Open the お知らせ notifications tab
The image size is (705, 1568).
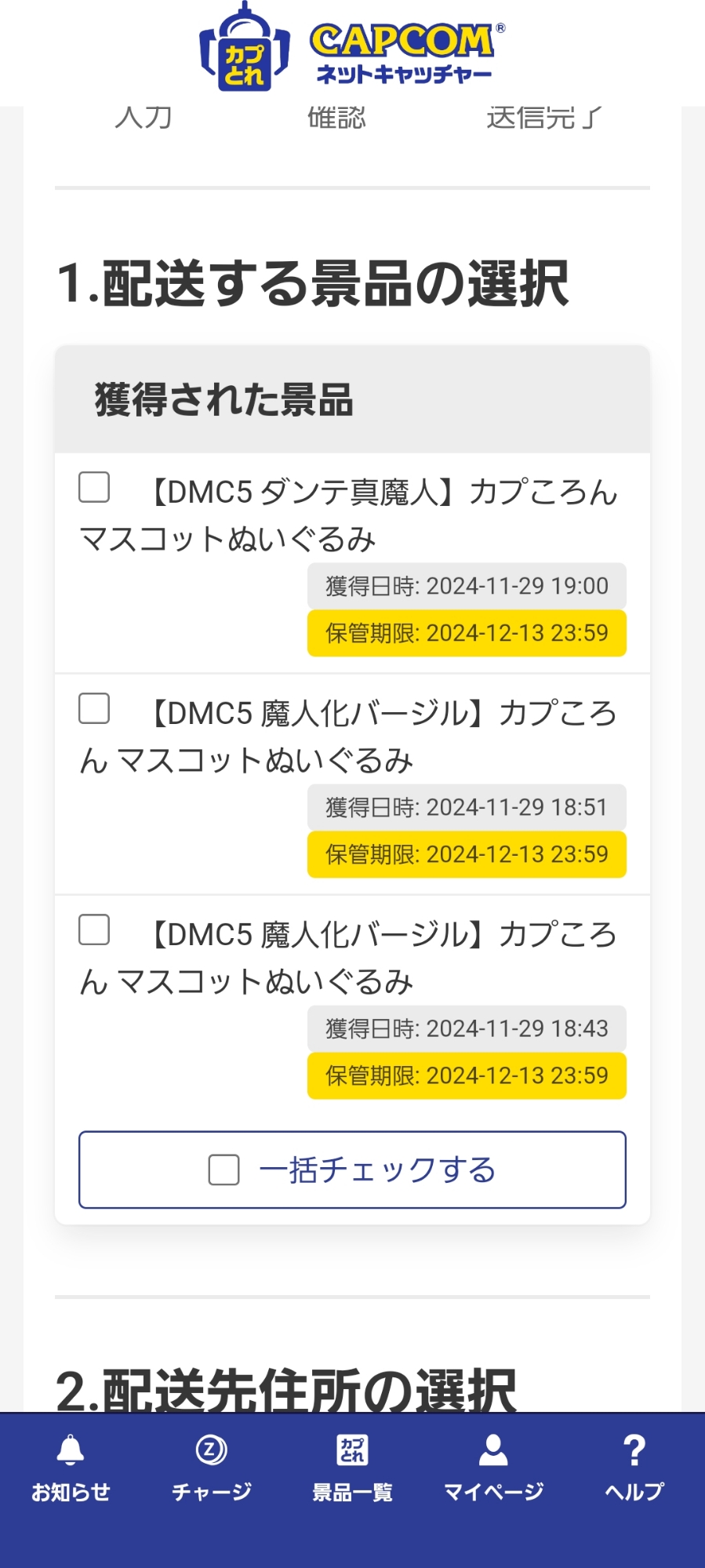pyautogui.click(x=71, y=1467)
